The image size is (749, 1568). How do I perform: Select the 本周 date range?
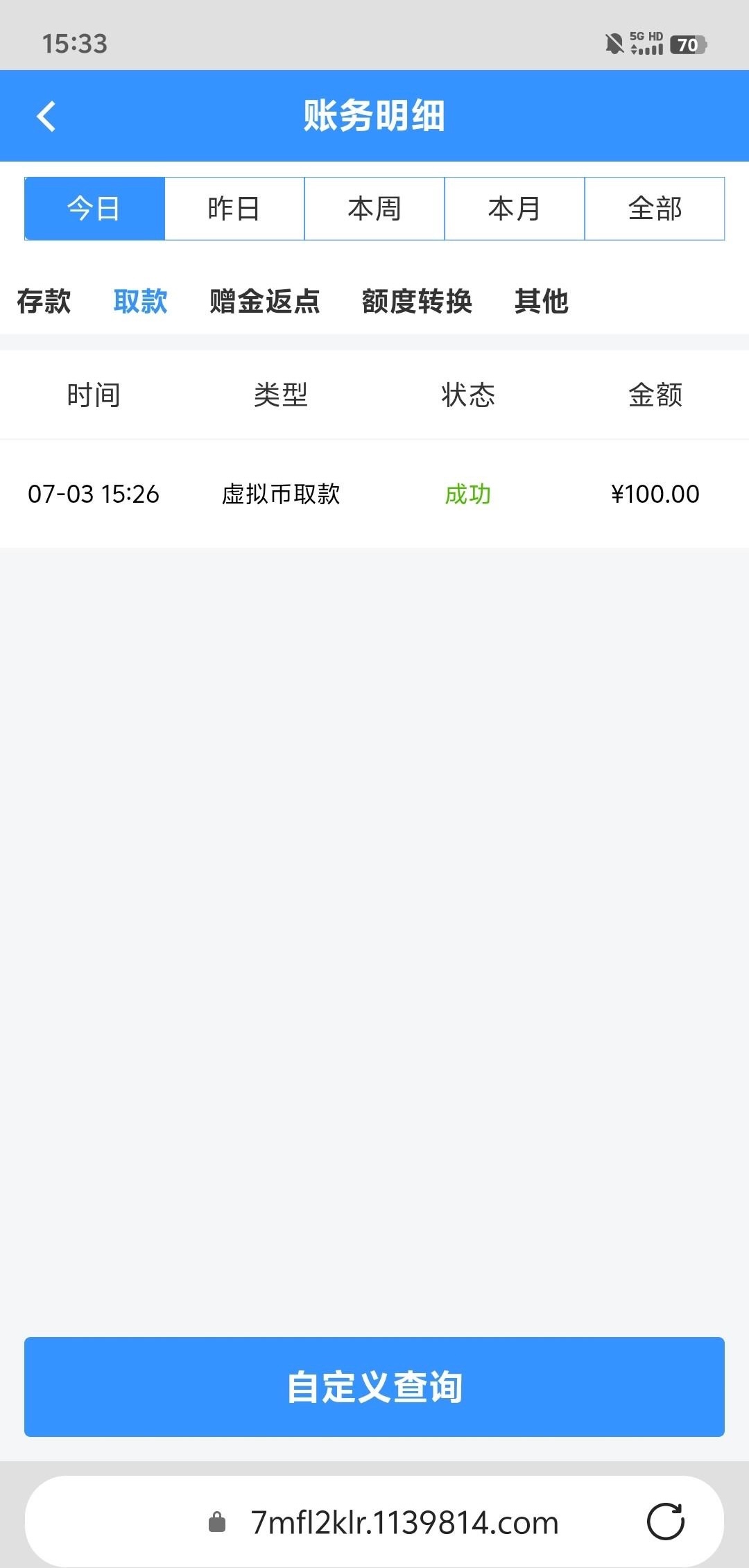click(374, 208)
